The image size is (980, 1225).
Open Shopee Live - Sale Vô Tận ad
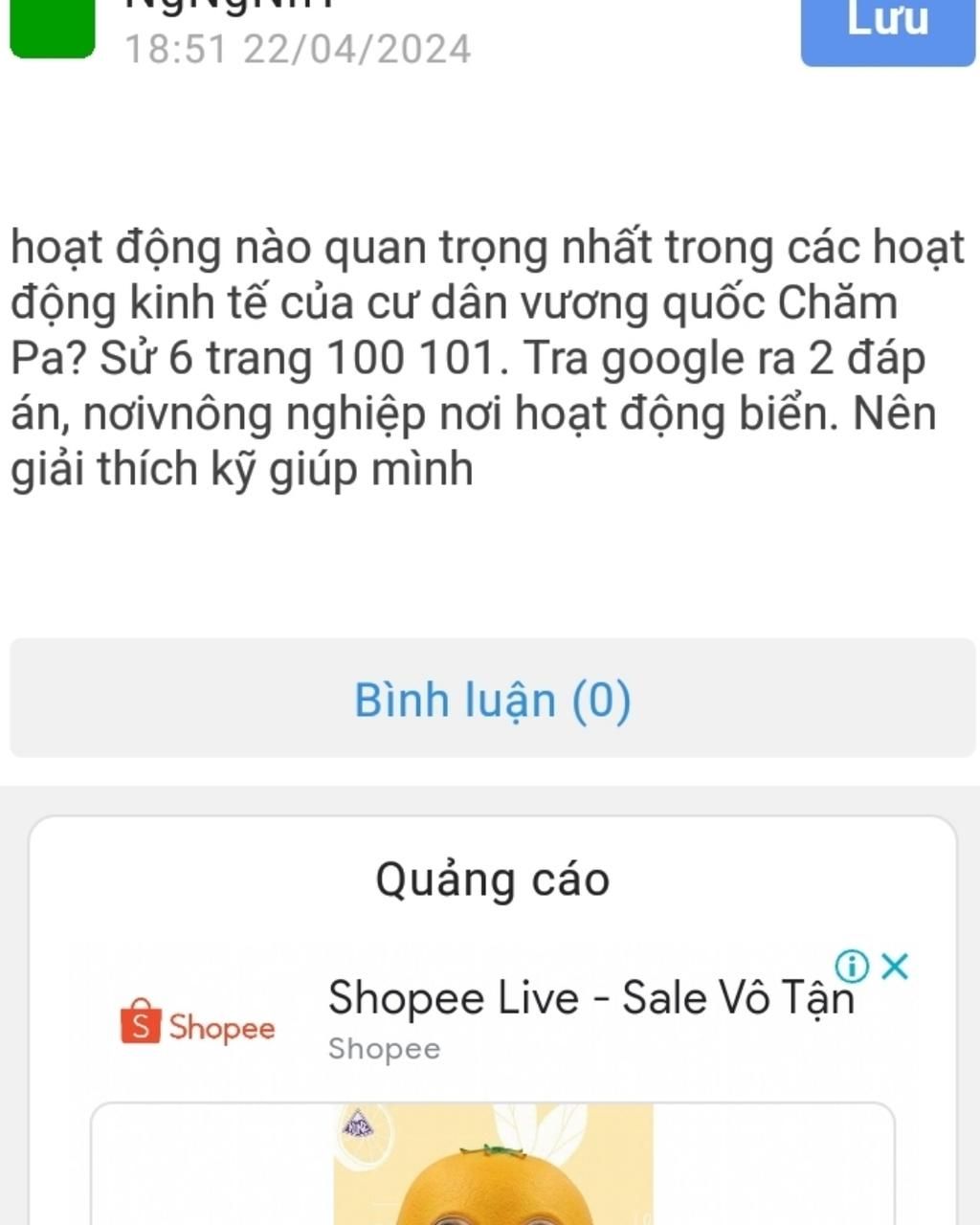[x=590, y=998]
